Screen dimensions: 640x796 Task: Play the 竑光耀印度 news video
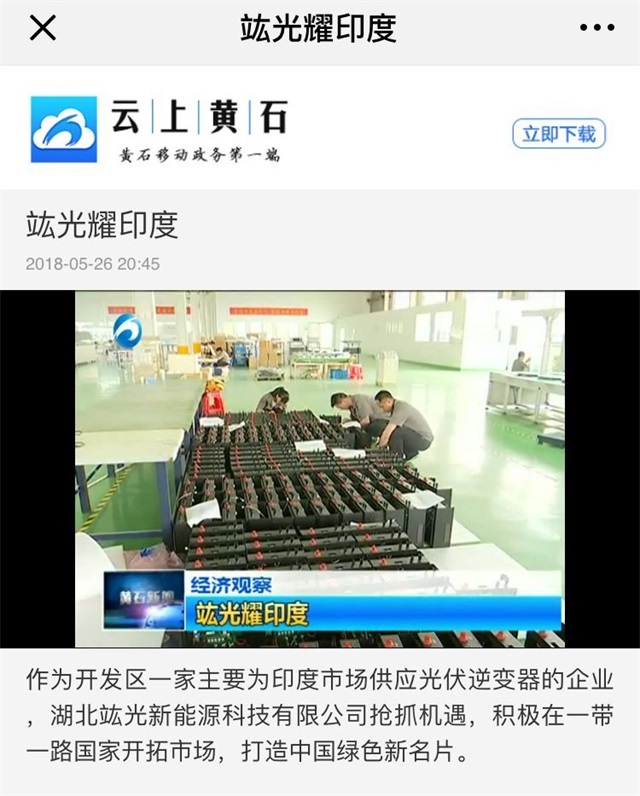[320, 468]
